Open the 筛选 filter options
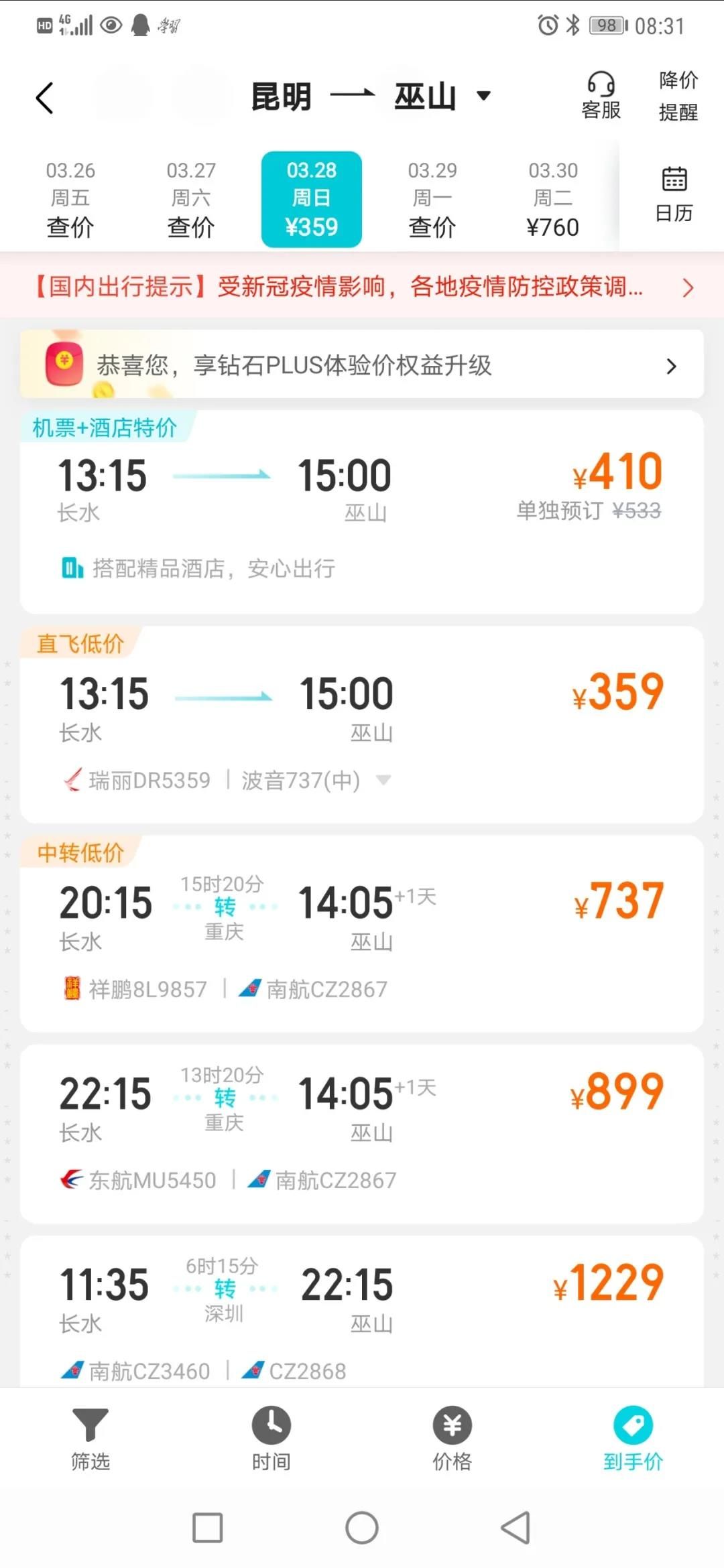Image resolution: width=724 pixels, height=1568 pixels. click(90, 1438)
